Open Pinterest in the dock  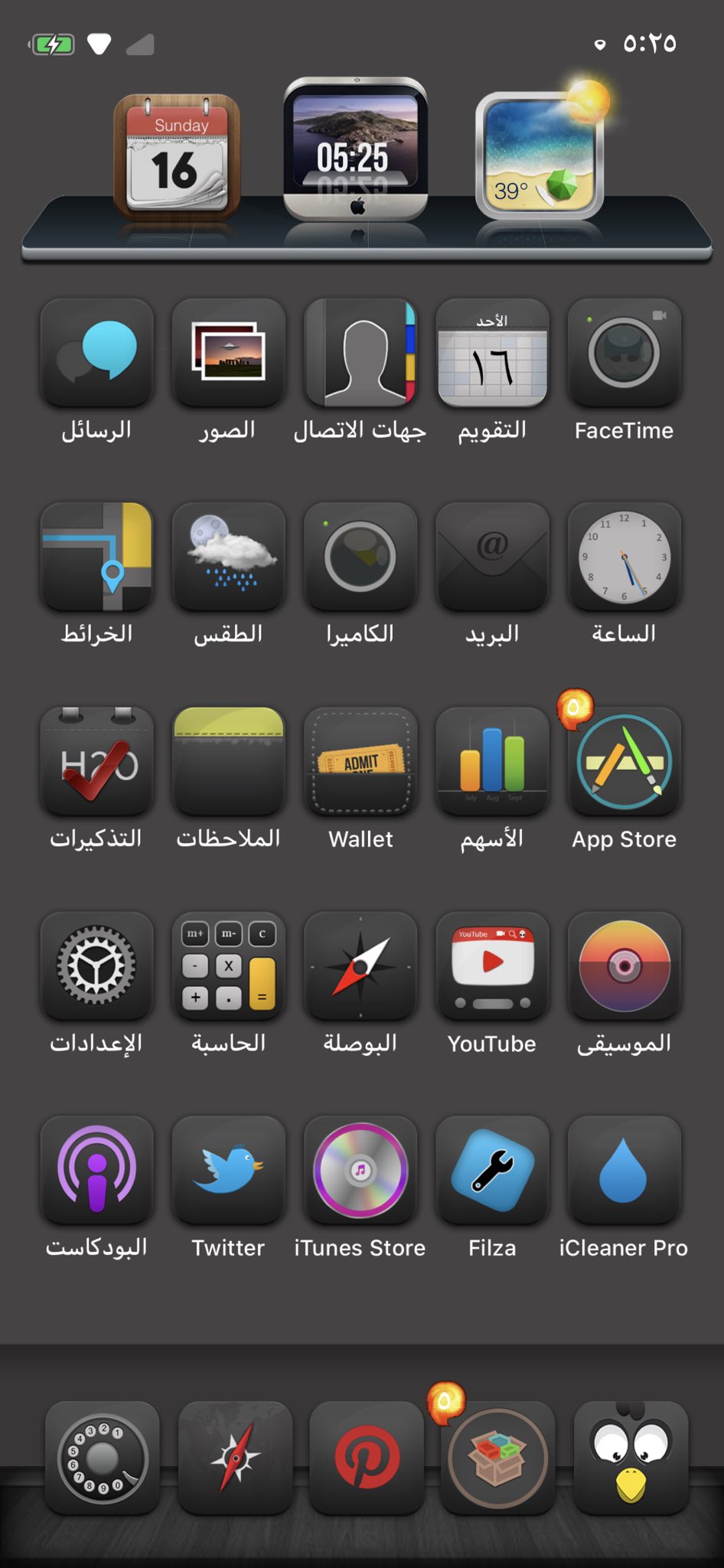pyautogui.click(x=367, y=1458)
